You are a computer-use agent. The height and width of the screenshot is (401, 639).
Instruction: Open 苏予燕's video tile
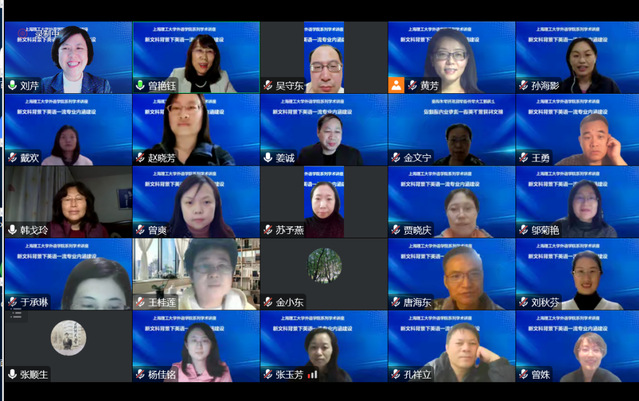[324, 202]
